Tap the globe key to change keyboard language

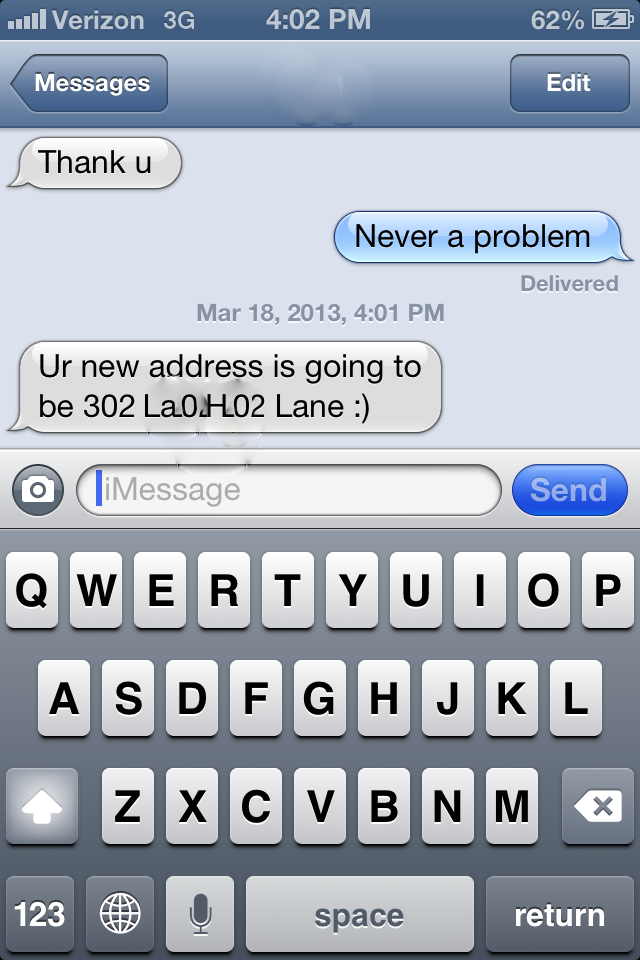coord(120,914)
